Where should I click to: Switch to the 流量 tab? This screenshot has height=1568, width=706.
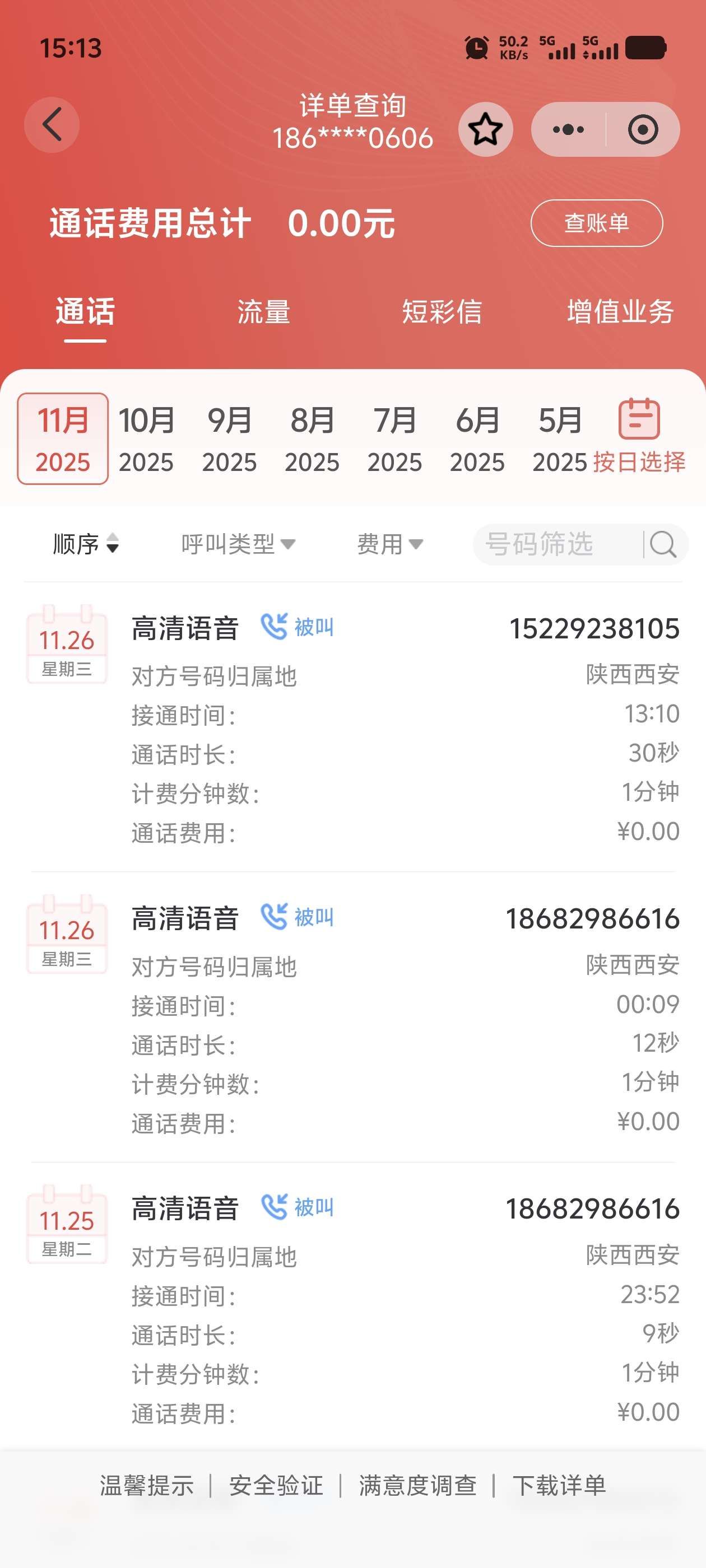(263, 312)
